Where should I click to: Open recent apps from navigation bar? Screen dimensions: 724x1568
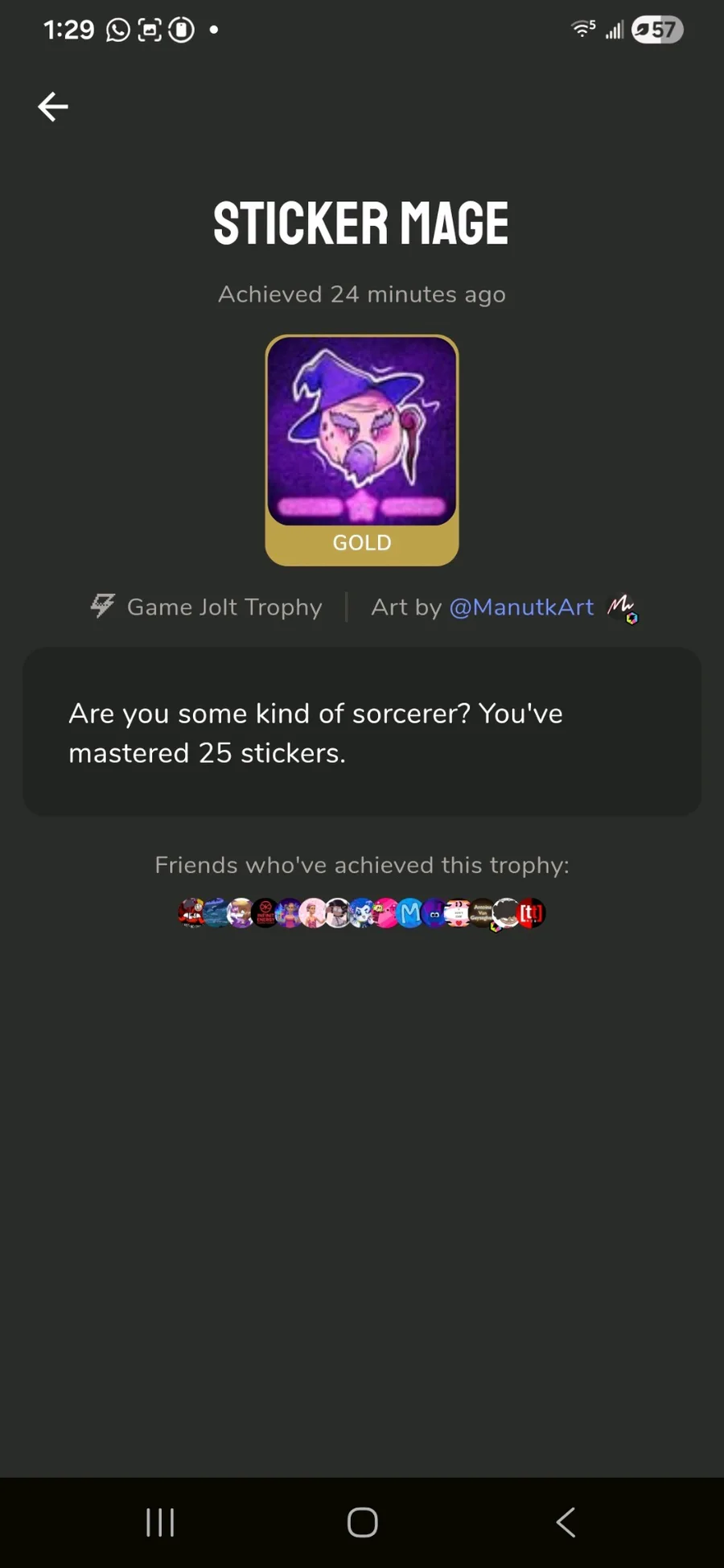click(x=160, y=1521)
